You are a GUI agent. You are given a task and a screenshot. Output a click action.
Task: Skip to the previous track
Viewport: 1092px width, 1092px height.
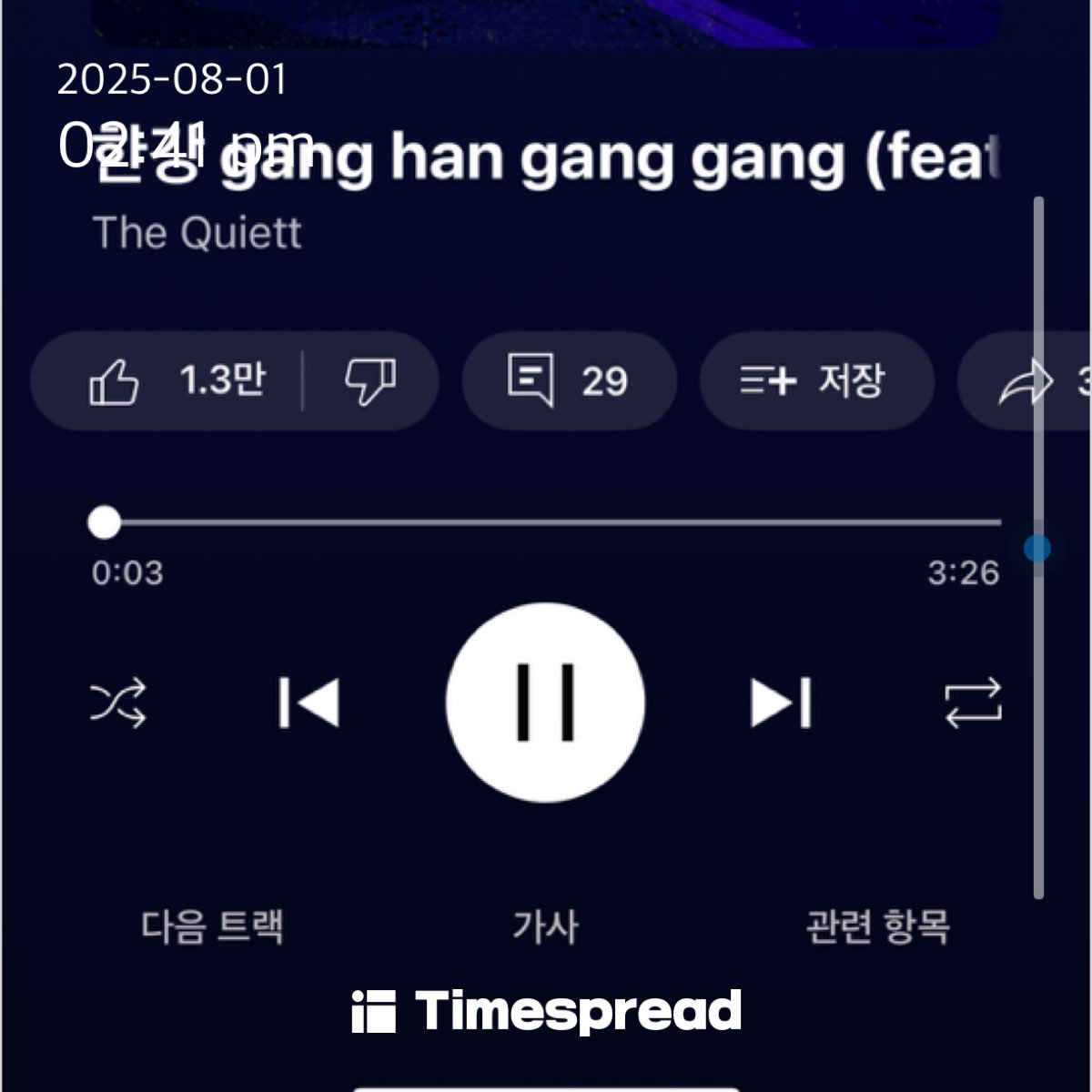point(309,703)
